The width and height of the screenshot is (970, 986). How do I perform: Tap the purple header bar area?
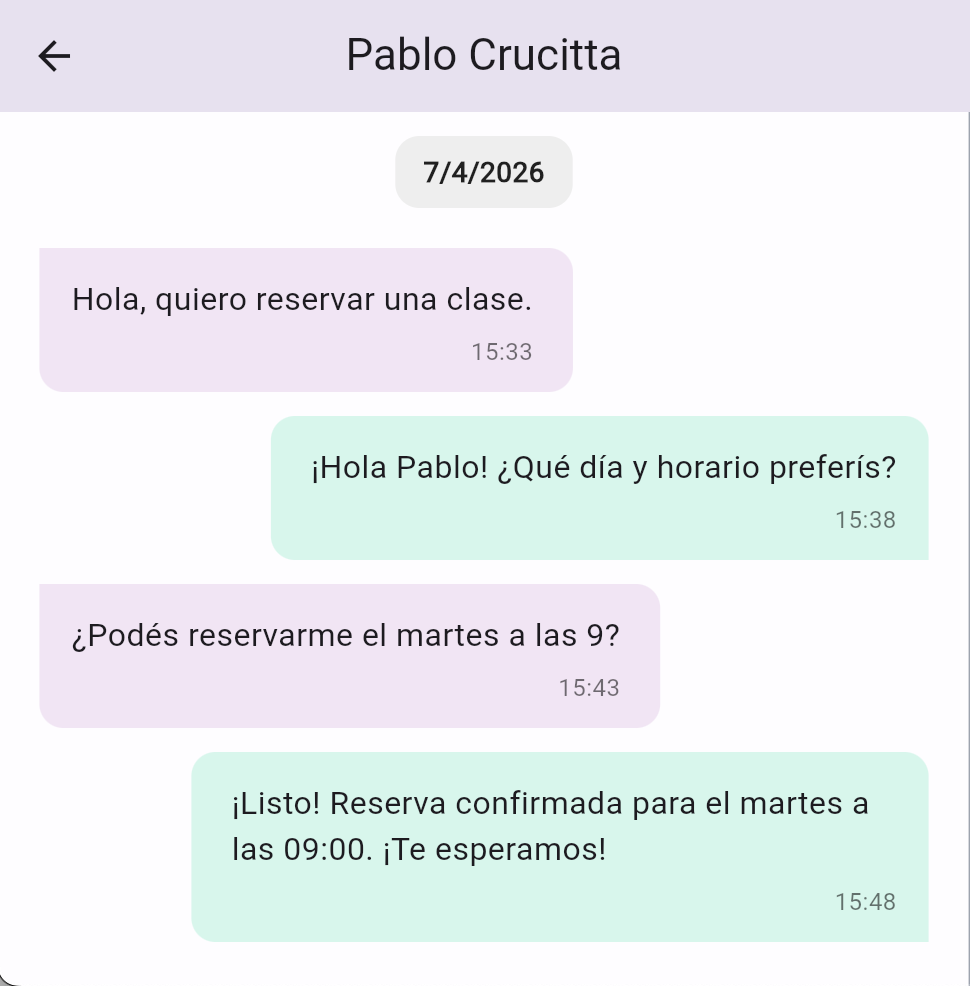click(760, 55)
